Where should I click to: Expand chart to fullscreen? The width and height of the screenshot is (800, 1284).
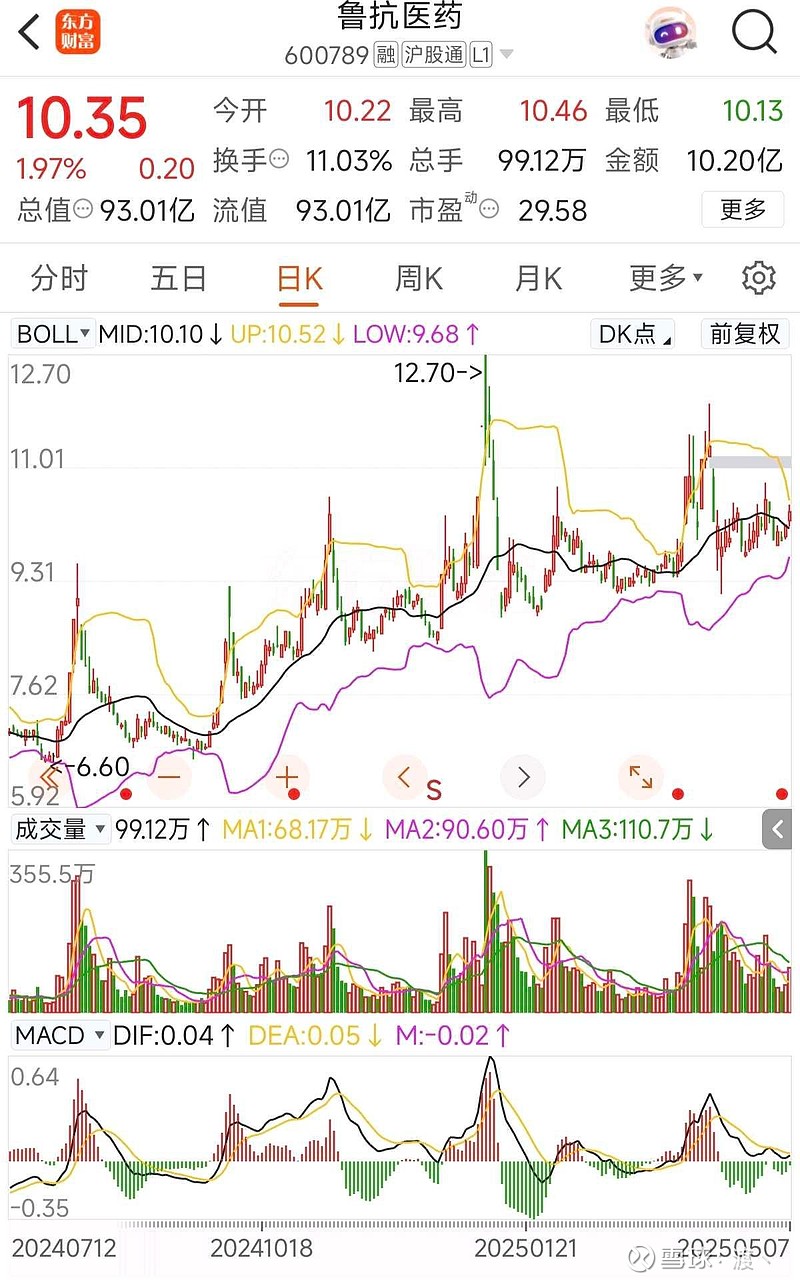(641, 776)
